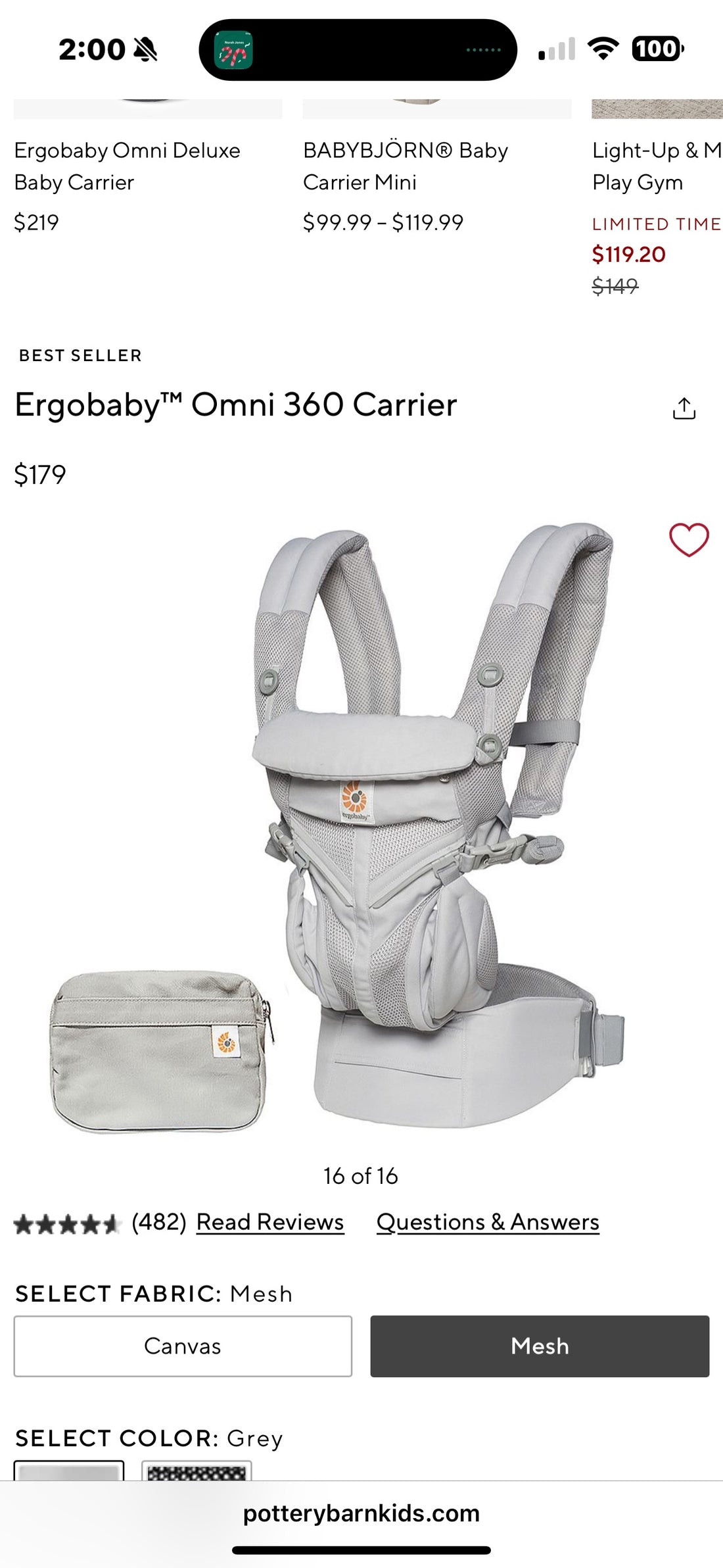This screenshot has width=723, height=1568.
Task: Tap the Wi-Fi status icon
Action: 602,48
